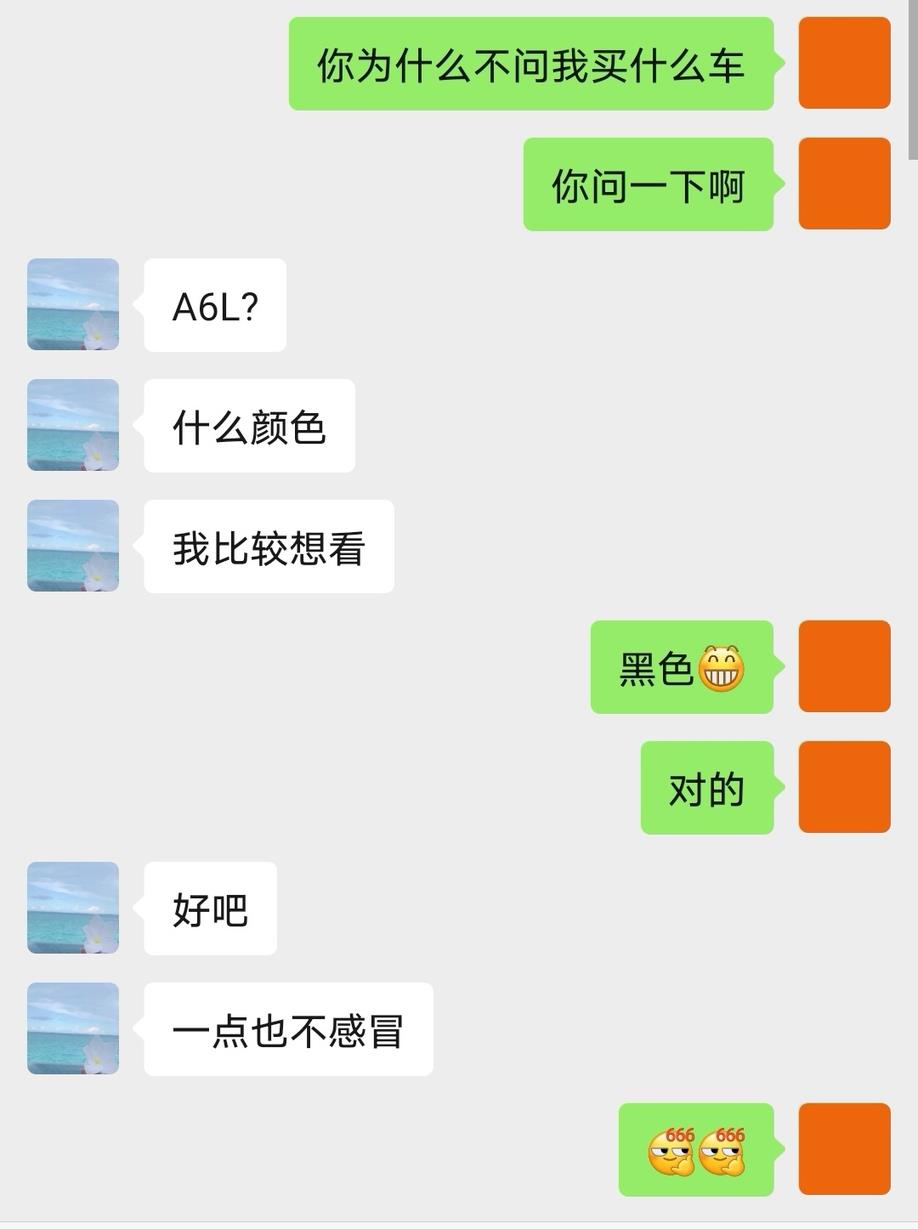Tap contact's avatar next to 什么颜色
Viewport: 918px width, 1229px height.
pos(73,425)
